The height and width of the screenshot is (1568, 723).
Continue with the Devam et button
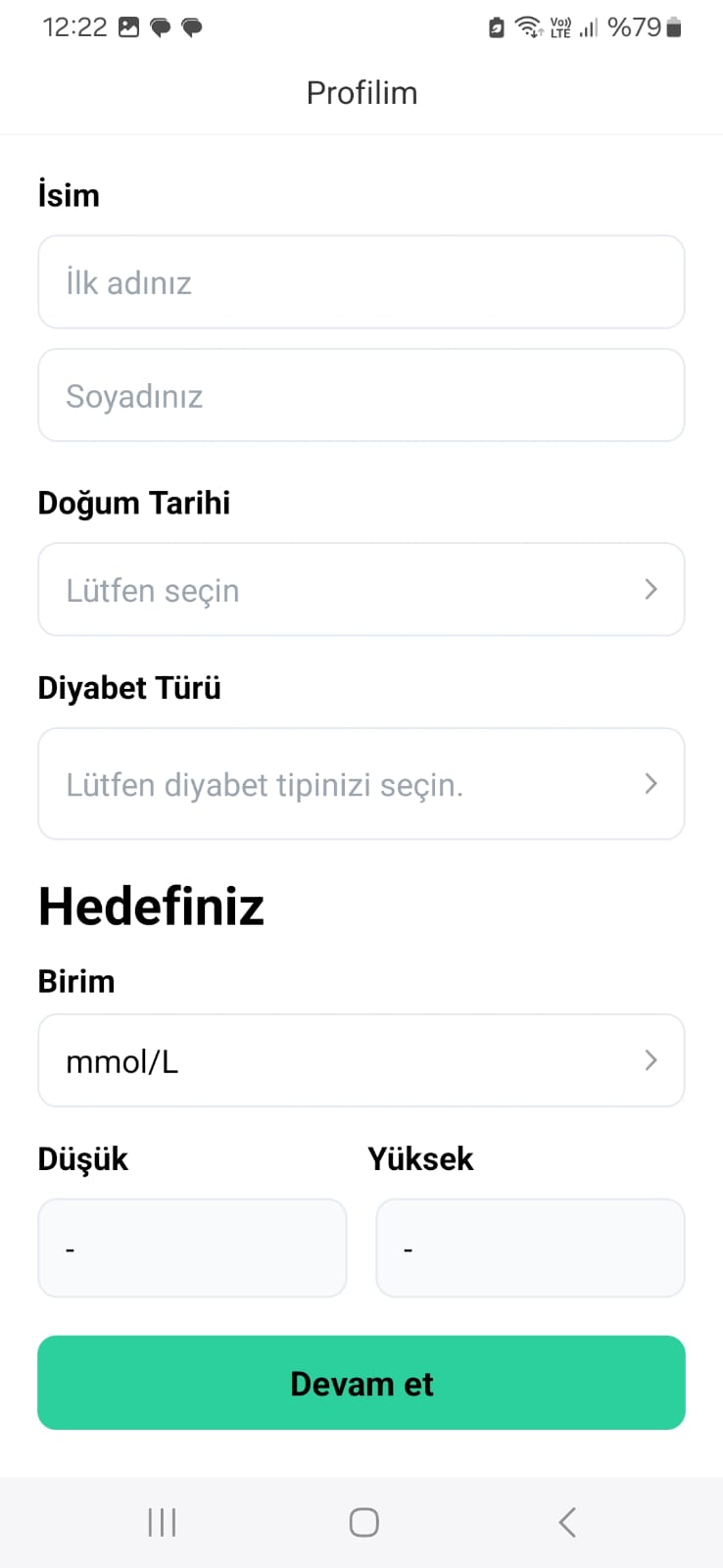(361, 1383)
